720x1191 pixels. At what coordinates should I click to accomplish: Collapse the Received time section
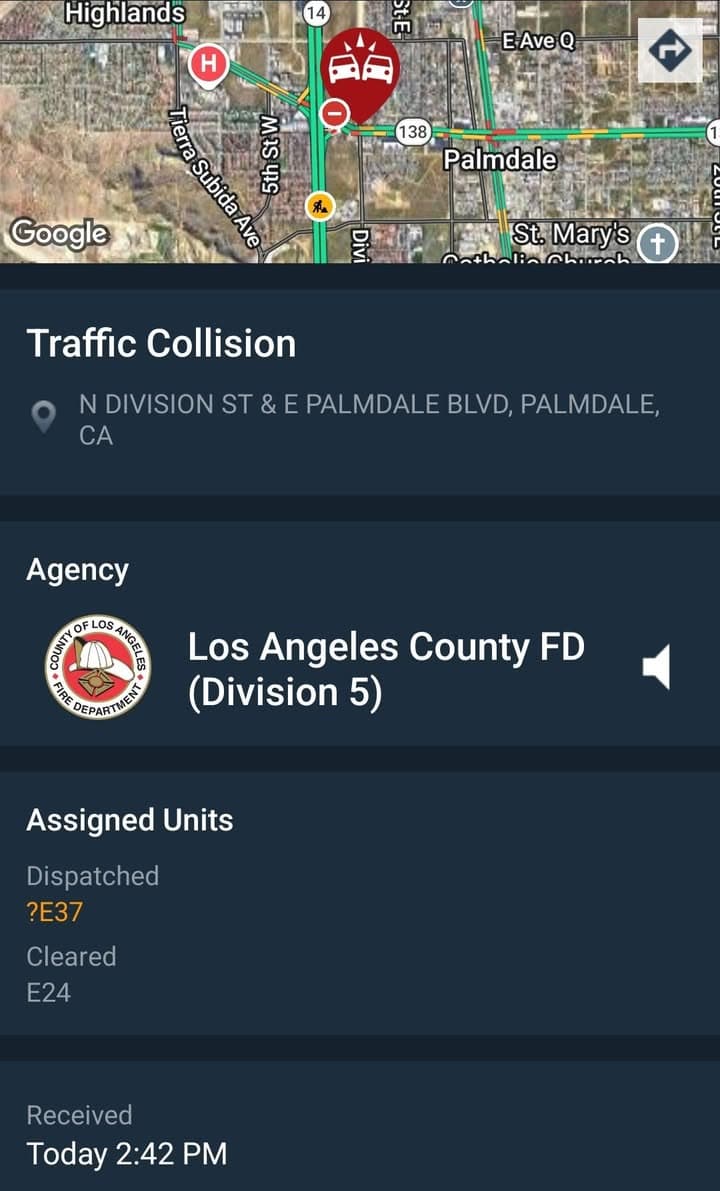(80, 1114)
